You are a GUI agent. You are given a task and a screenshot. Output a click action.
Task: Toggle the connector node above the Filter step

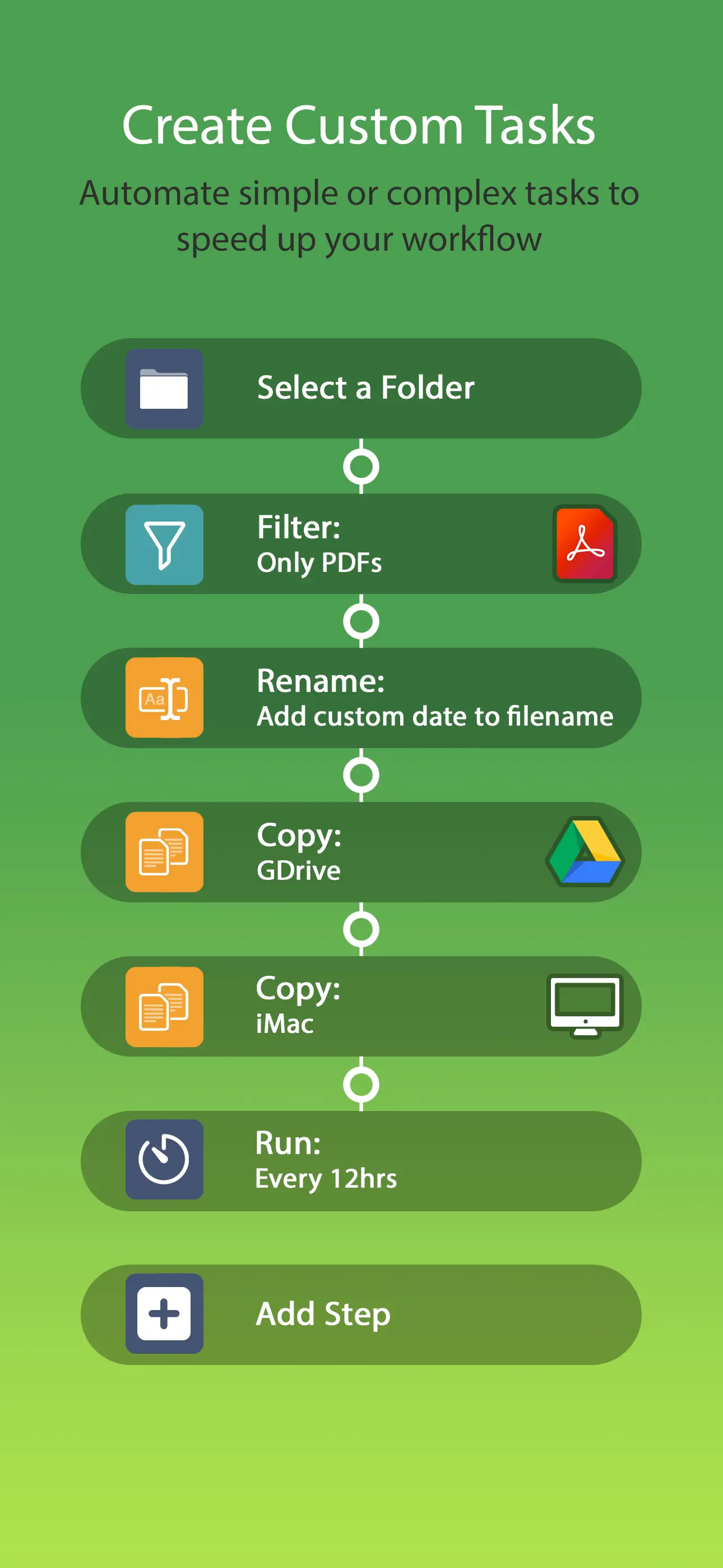[362, 465]
